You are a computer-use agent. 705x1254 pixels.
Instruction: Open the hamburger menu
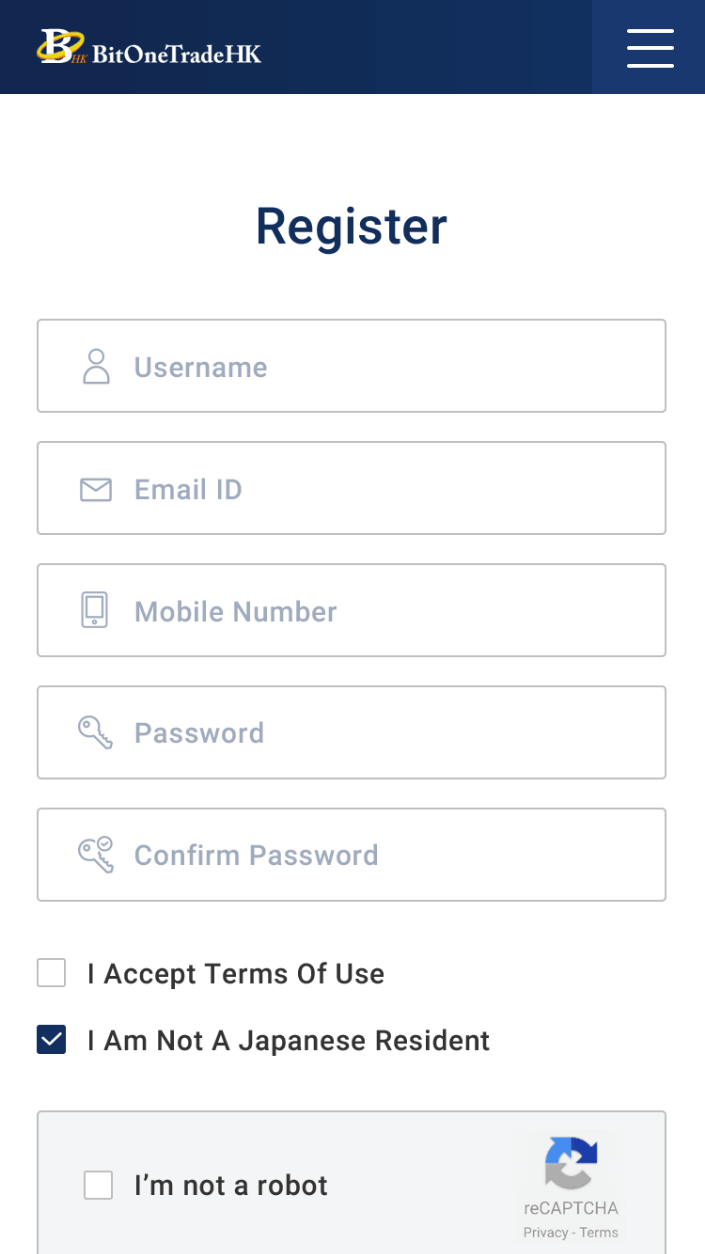click(x=649, y=47)
